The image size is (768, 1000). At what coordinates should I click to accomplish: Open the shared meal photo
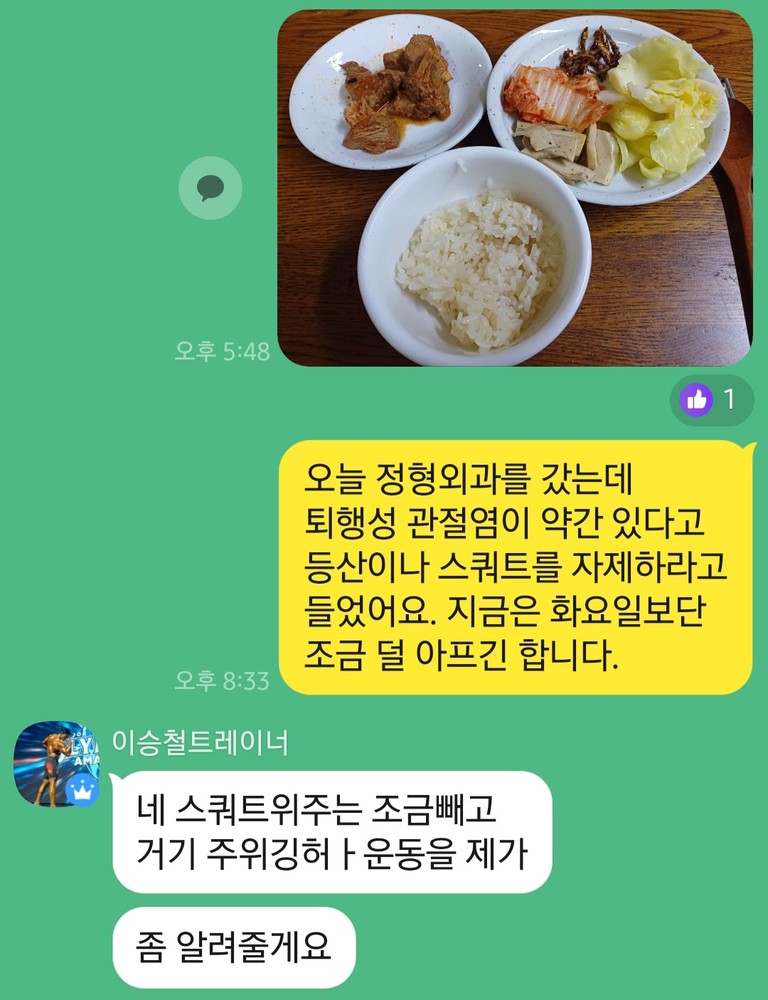(x=514, y=188)
